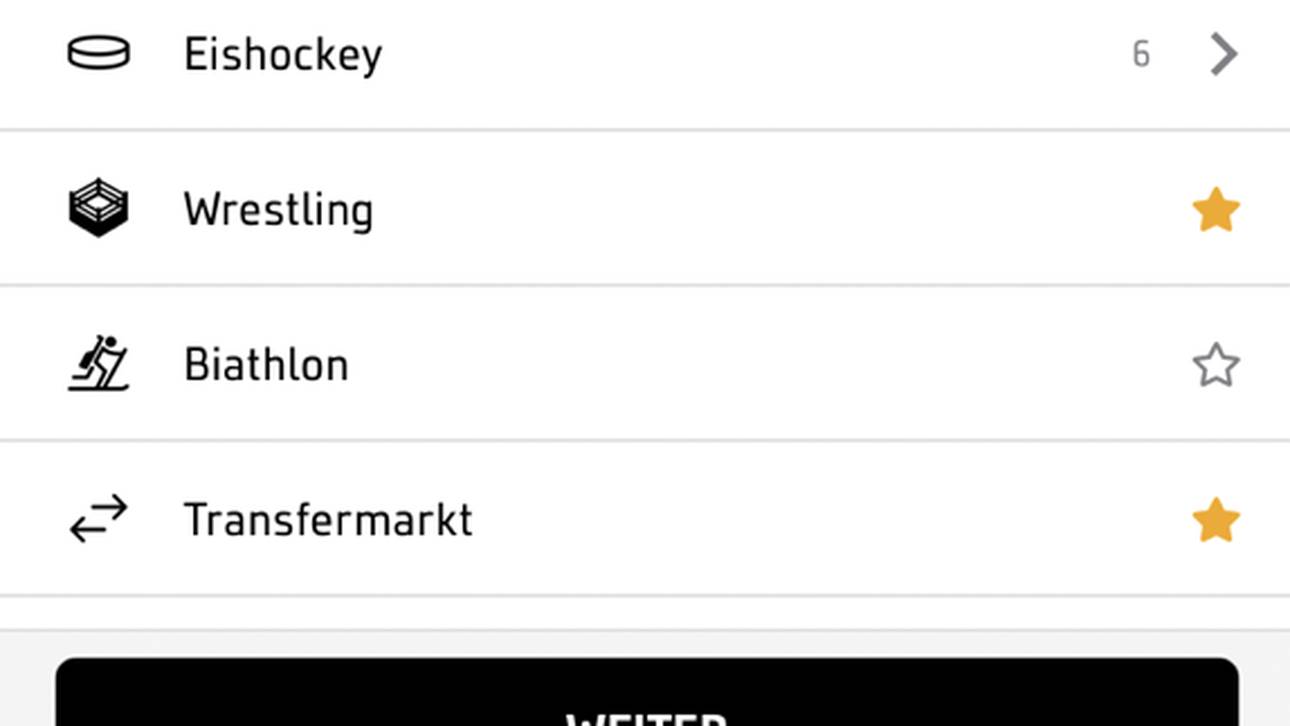Continue with the Weiter button
Image resolution: width=1290 pixels, height=726 pixels.
pyautogui.click(x=646, y=700)
